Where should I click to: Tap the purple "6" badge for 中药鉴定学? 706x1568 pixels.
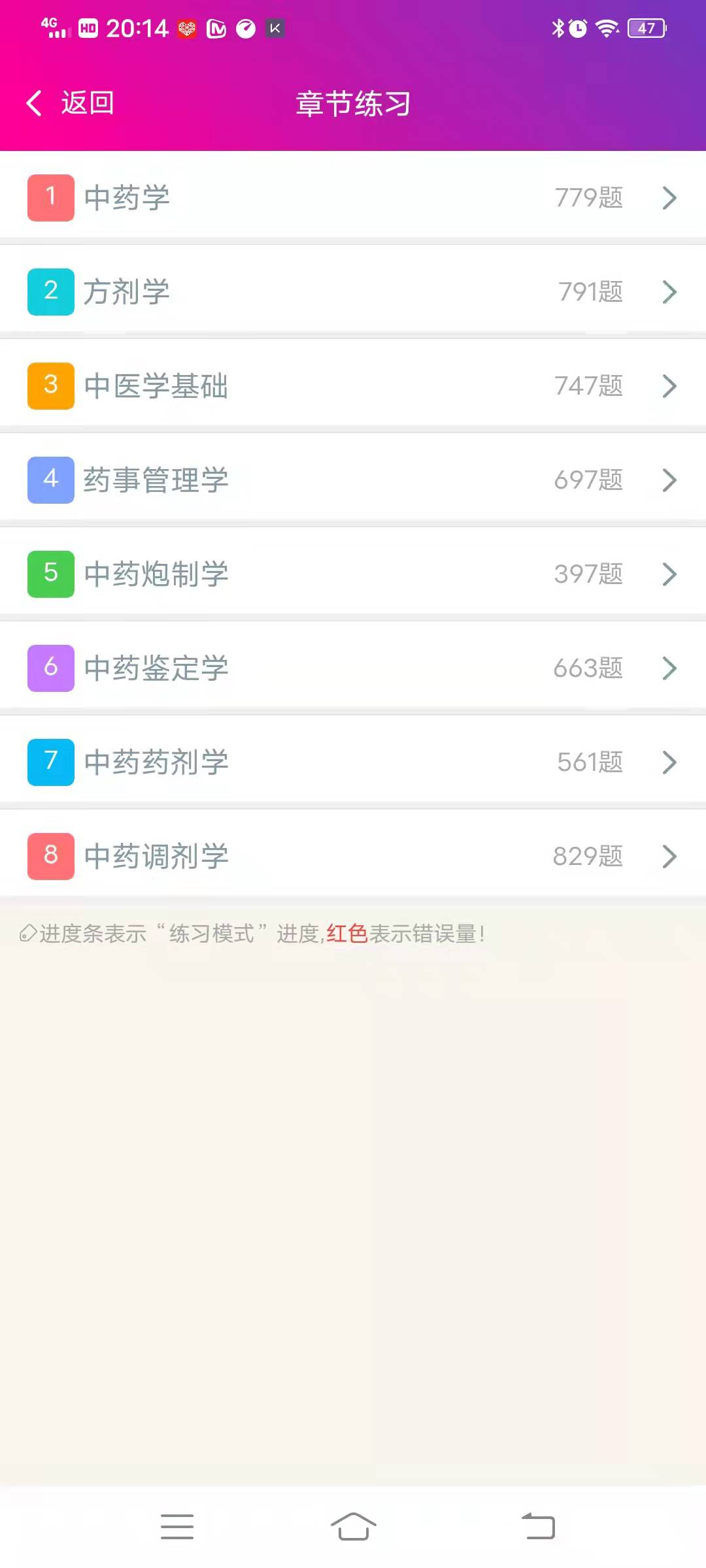coord(50,668)
